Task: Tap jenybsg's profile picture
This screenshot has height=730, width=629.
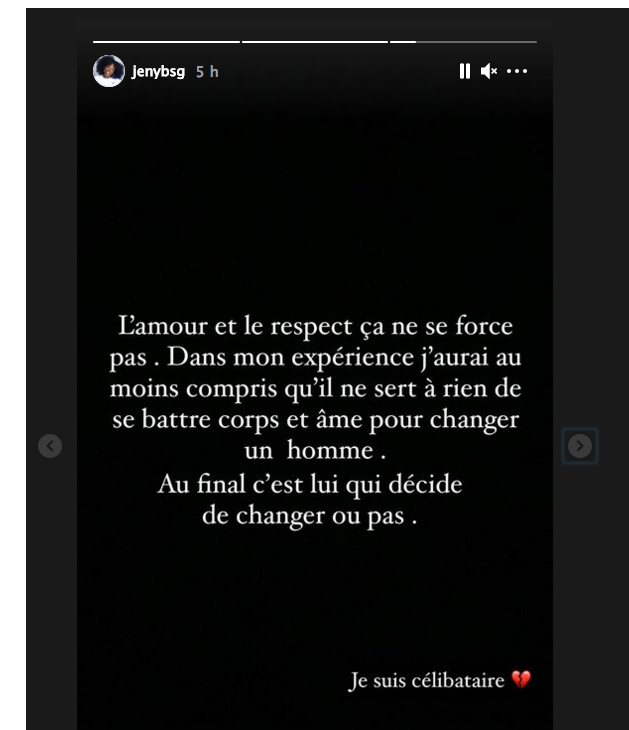Action: pos(109,71)
